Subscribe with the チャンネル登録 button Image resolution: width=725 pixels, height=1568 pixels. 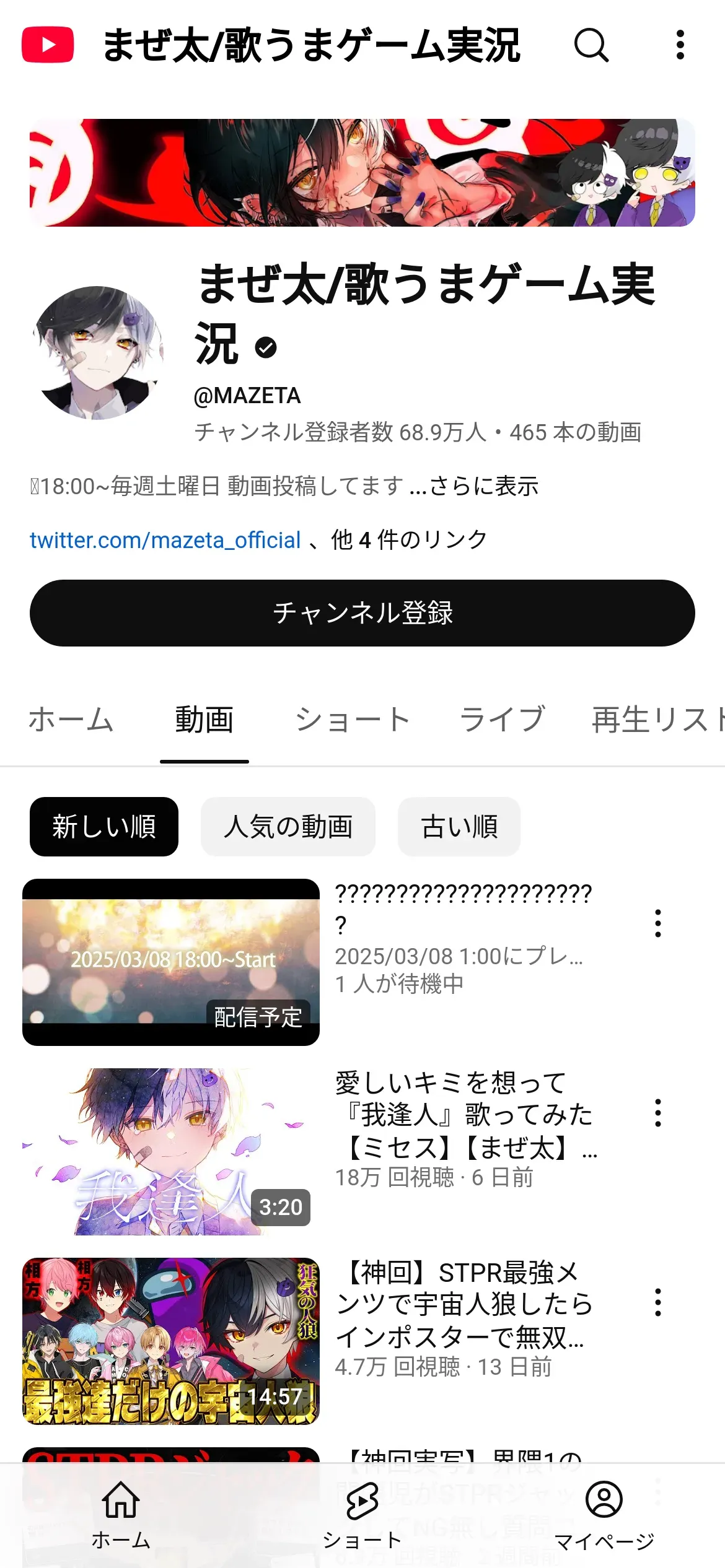pyautogui.click(x=362, y=613)
